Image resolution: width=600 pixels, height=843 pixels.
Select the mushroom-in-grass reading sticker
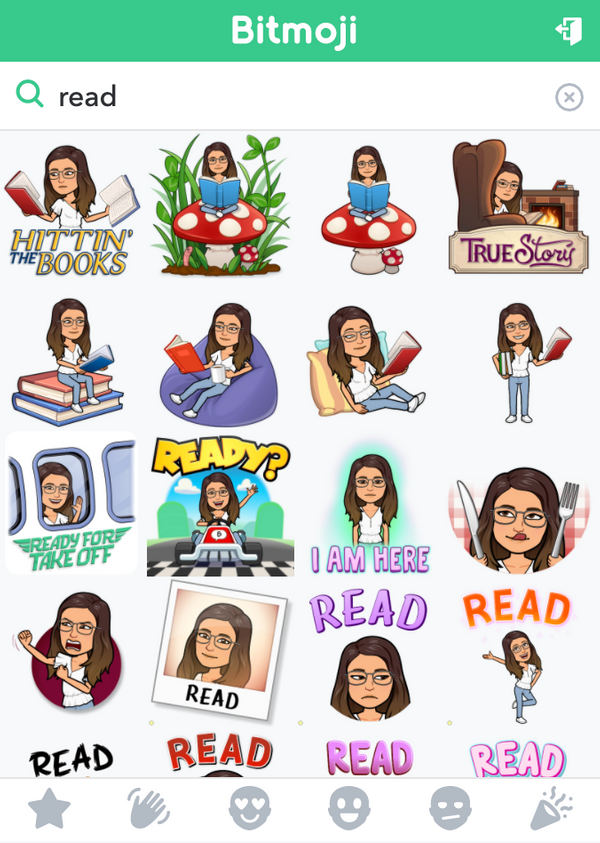(220, 209)
